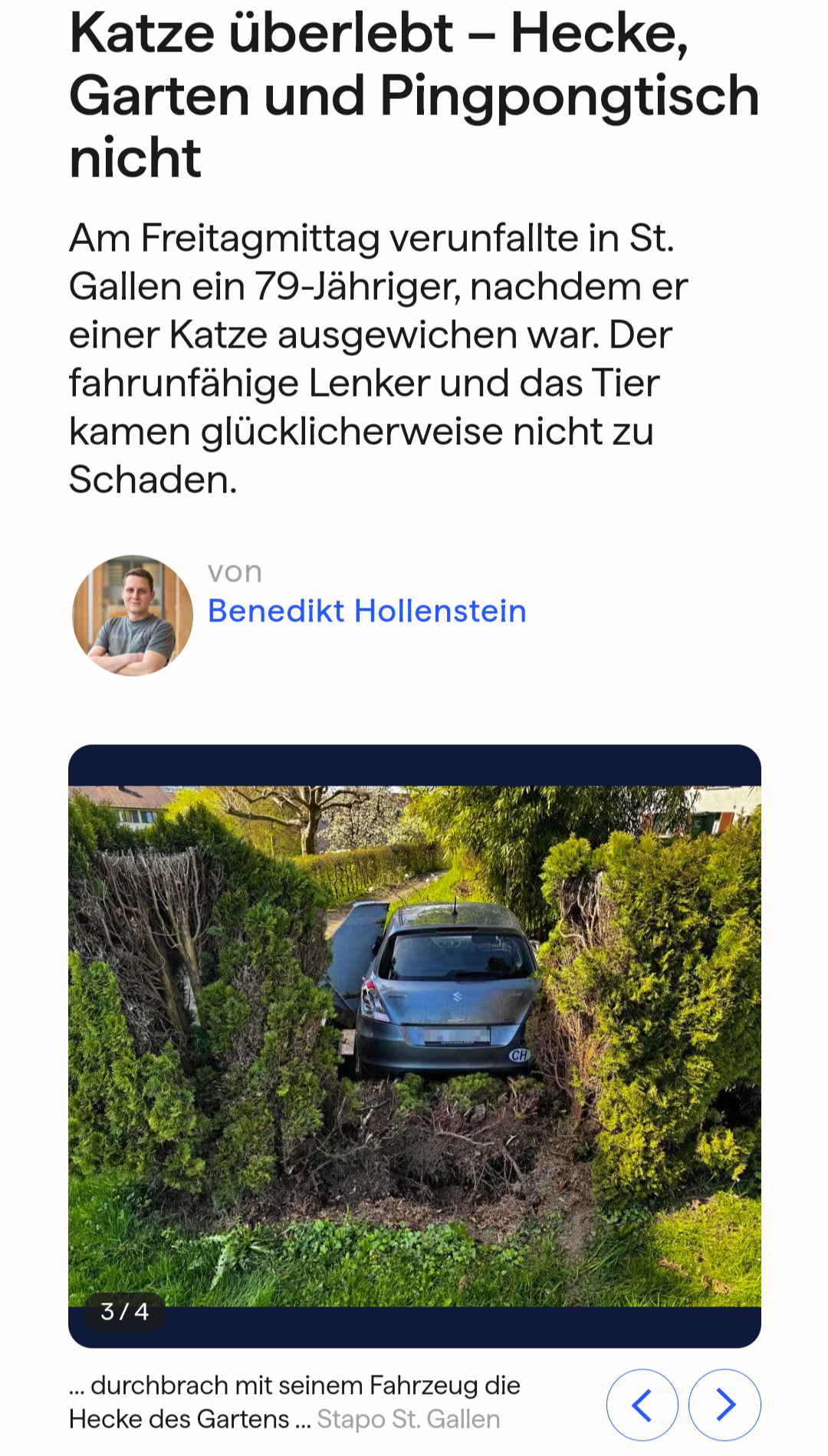Open the crashed car photo fullscreen

click(x=414, y=1045)
